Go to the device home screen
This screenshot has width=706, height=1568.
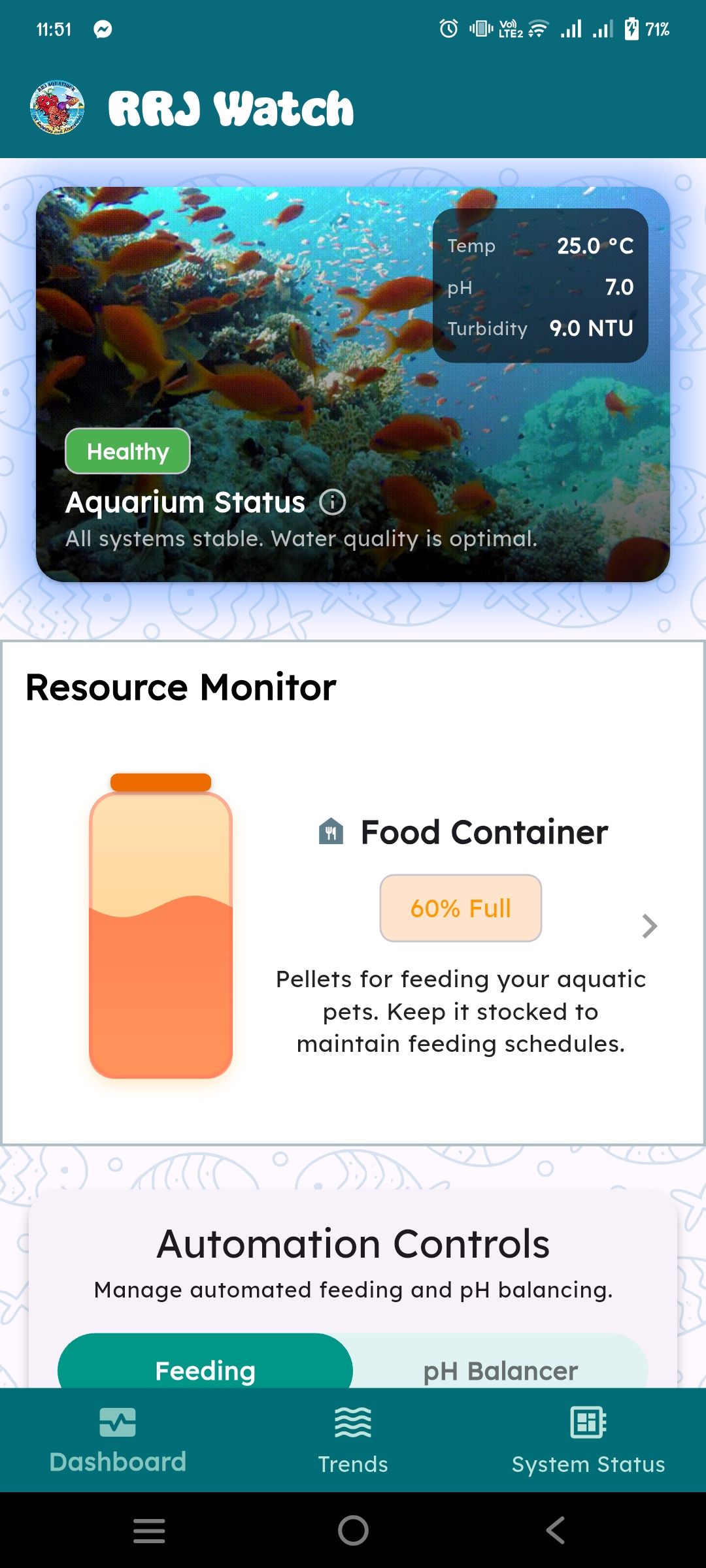(x=353, y=1530)
